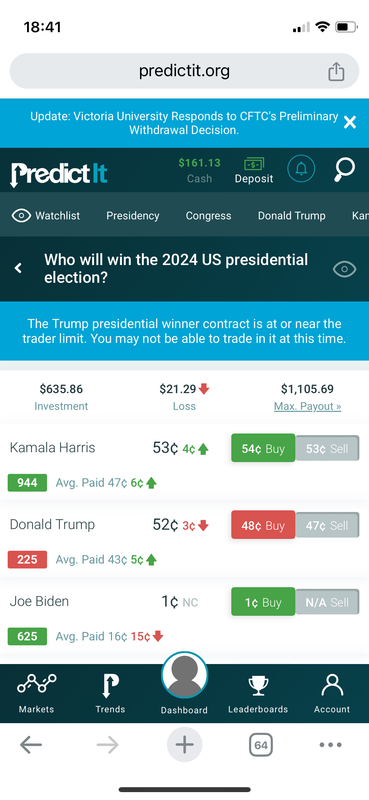
Task: Open the Account tab
Action: 332,692
